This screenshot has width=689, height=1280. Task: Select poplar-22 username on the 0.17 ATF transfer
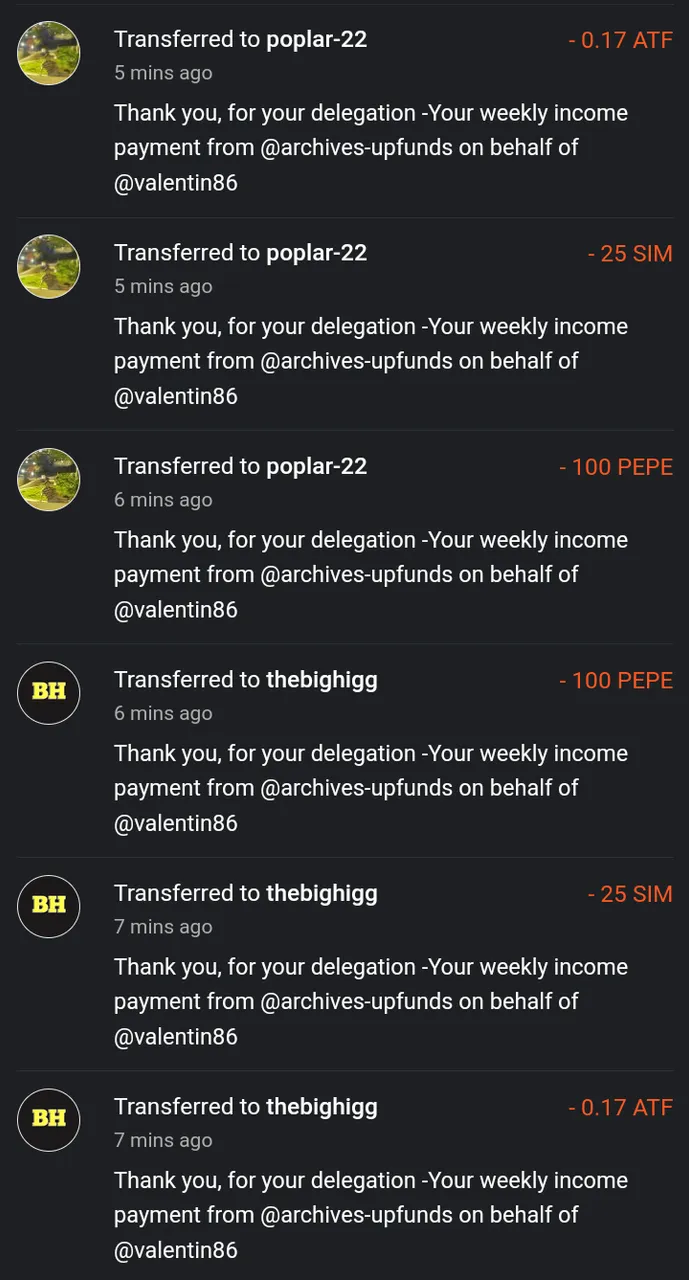coord(316,39)
